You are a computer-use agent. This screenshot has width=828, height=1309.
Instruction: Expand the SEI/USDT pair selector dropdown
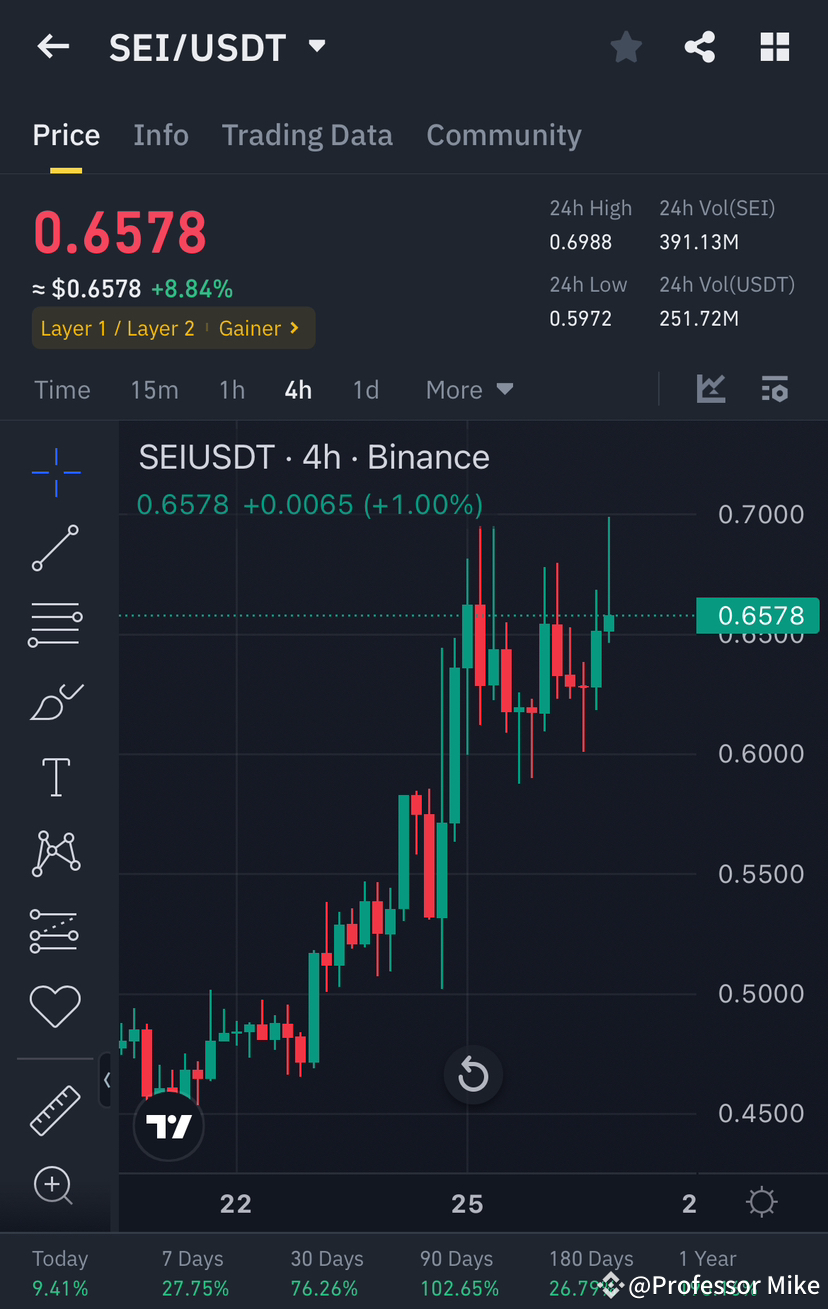click(316, 46)
